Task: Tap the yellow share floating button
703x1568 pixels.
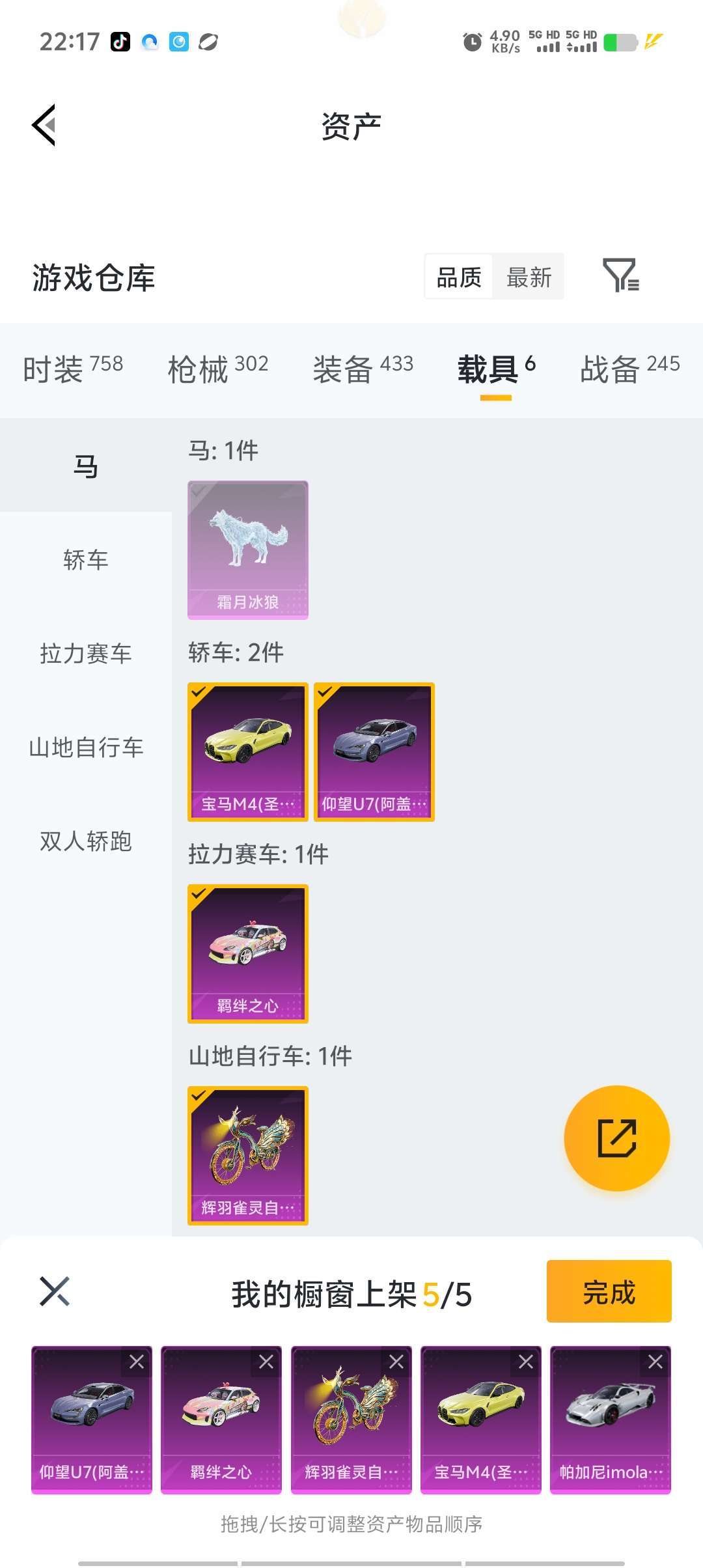Action: pos(616,1138)
